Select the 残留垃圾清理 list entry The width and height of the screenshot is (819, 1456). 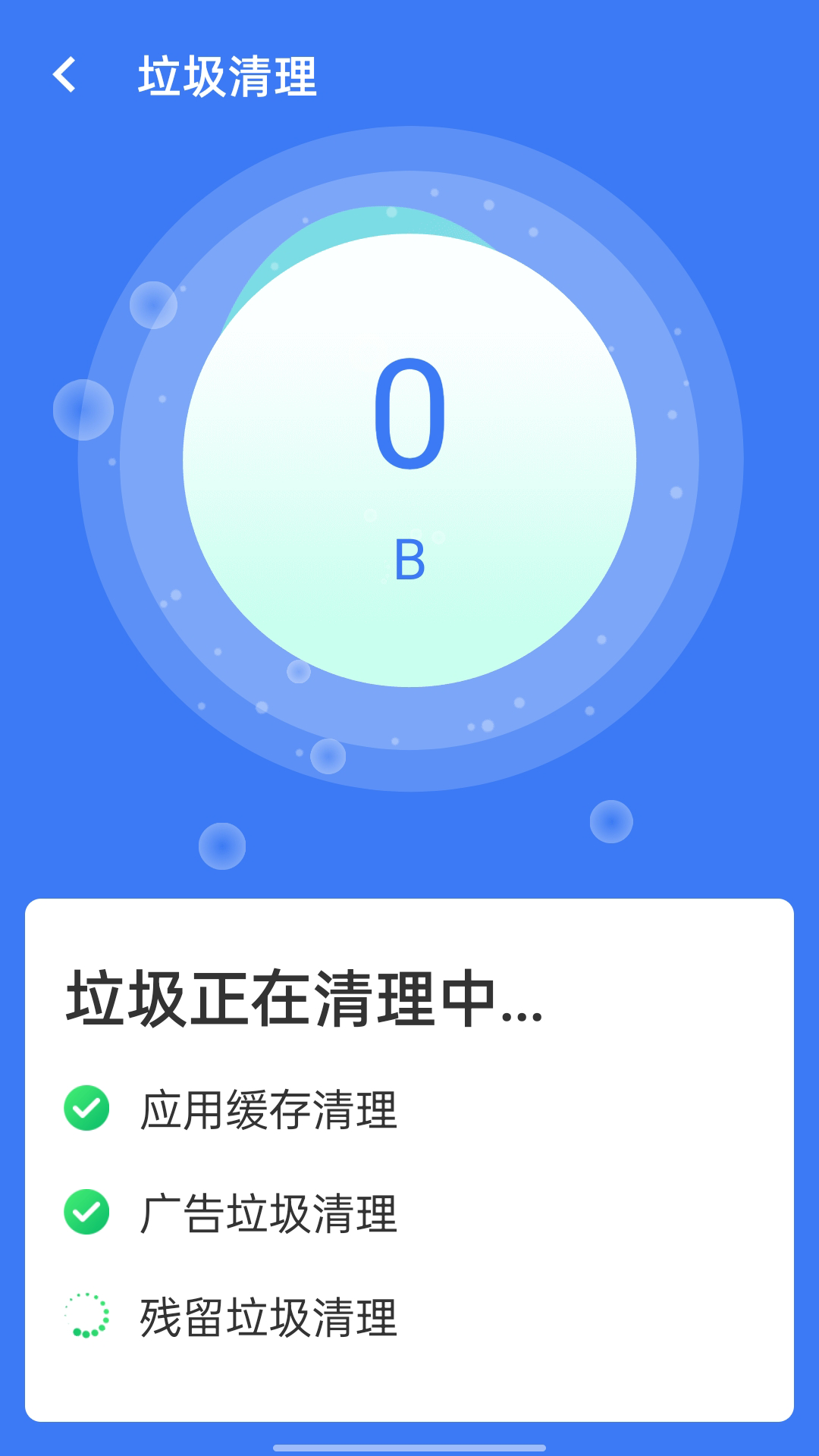[269, 1316]
